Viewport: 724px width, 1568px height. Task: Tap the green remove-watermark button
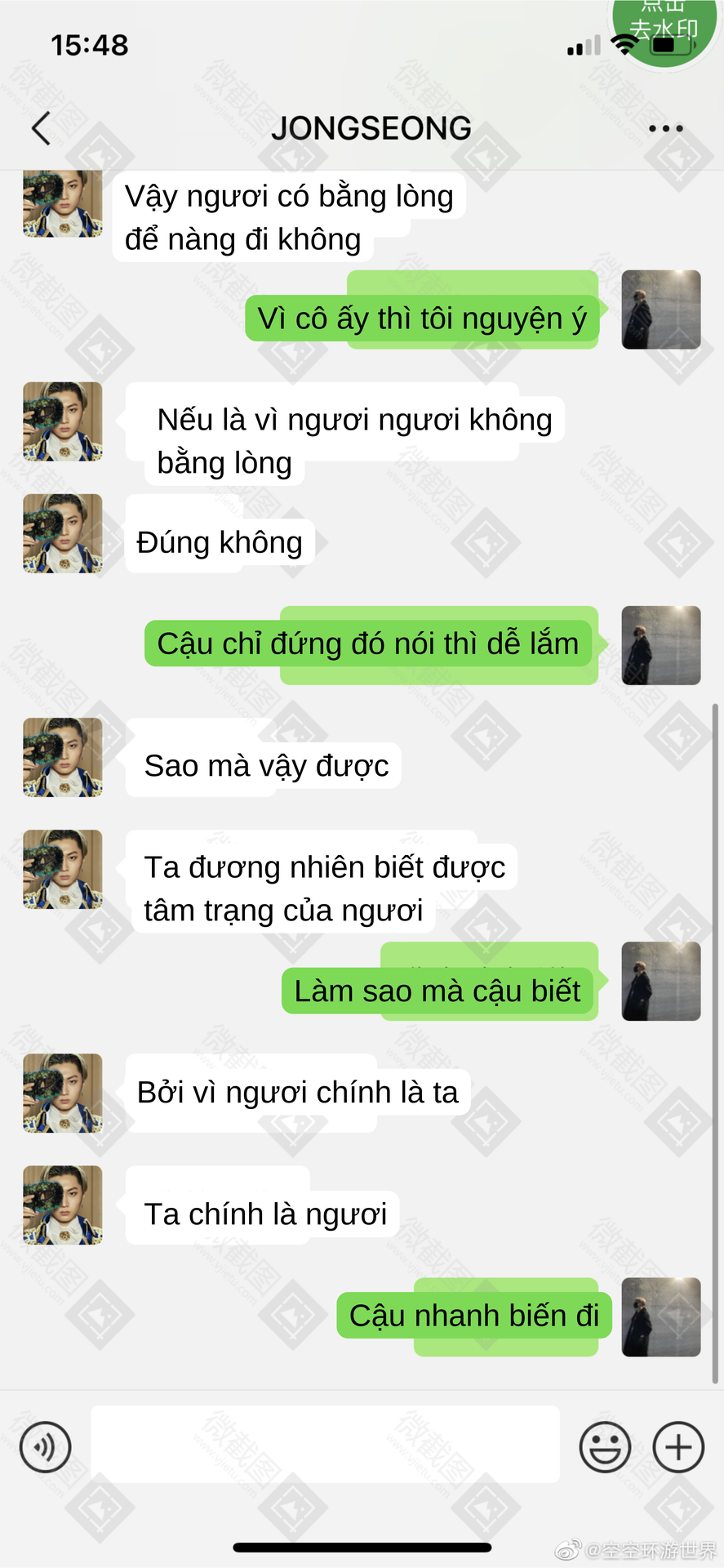664,29
